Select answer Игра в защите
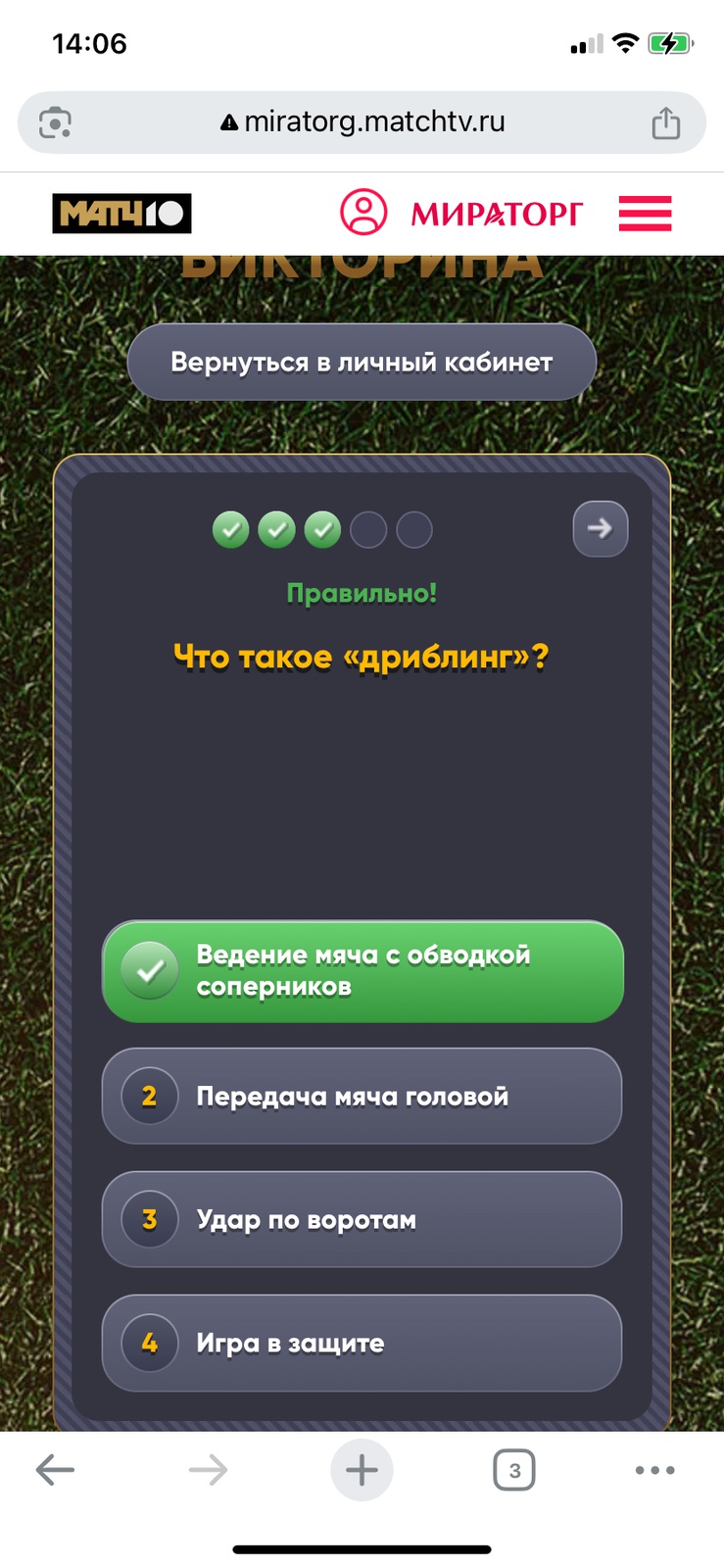This screenshot has width=724, height=1568. pyautogui.click(x=362, y=1343)
